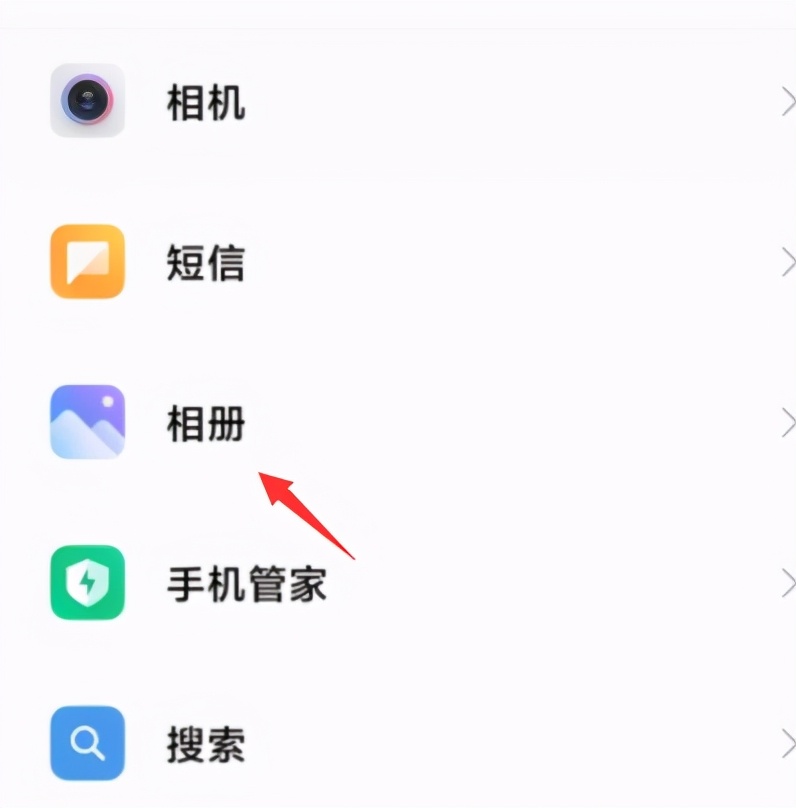
Task: Select the 搜索 text label
Action: tap(204, 744)
